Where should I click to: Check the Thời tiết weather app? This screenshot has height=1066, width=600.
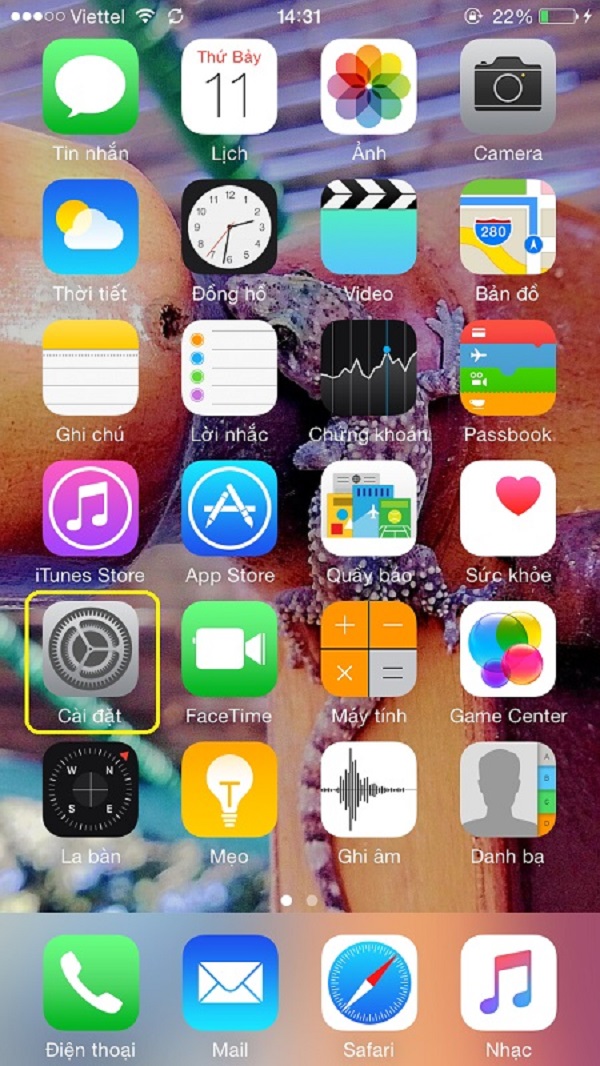point(90,227)
